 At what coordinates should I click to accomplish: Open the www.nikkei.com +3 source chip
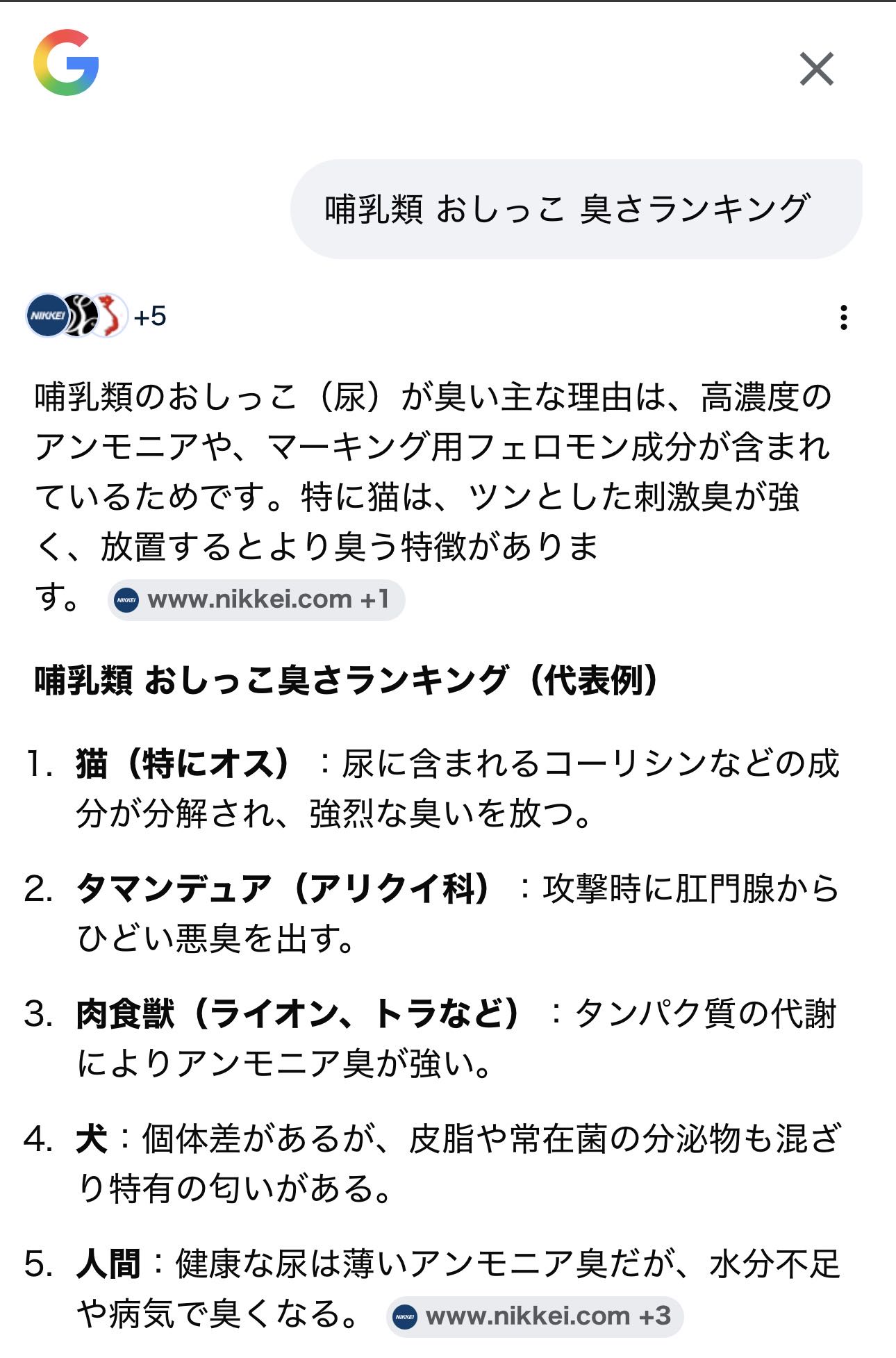point(534,1316)
